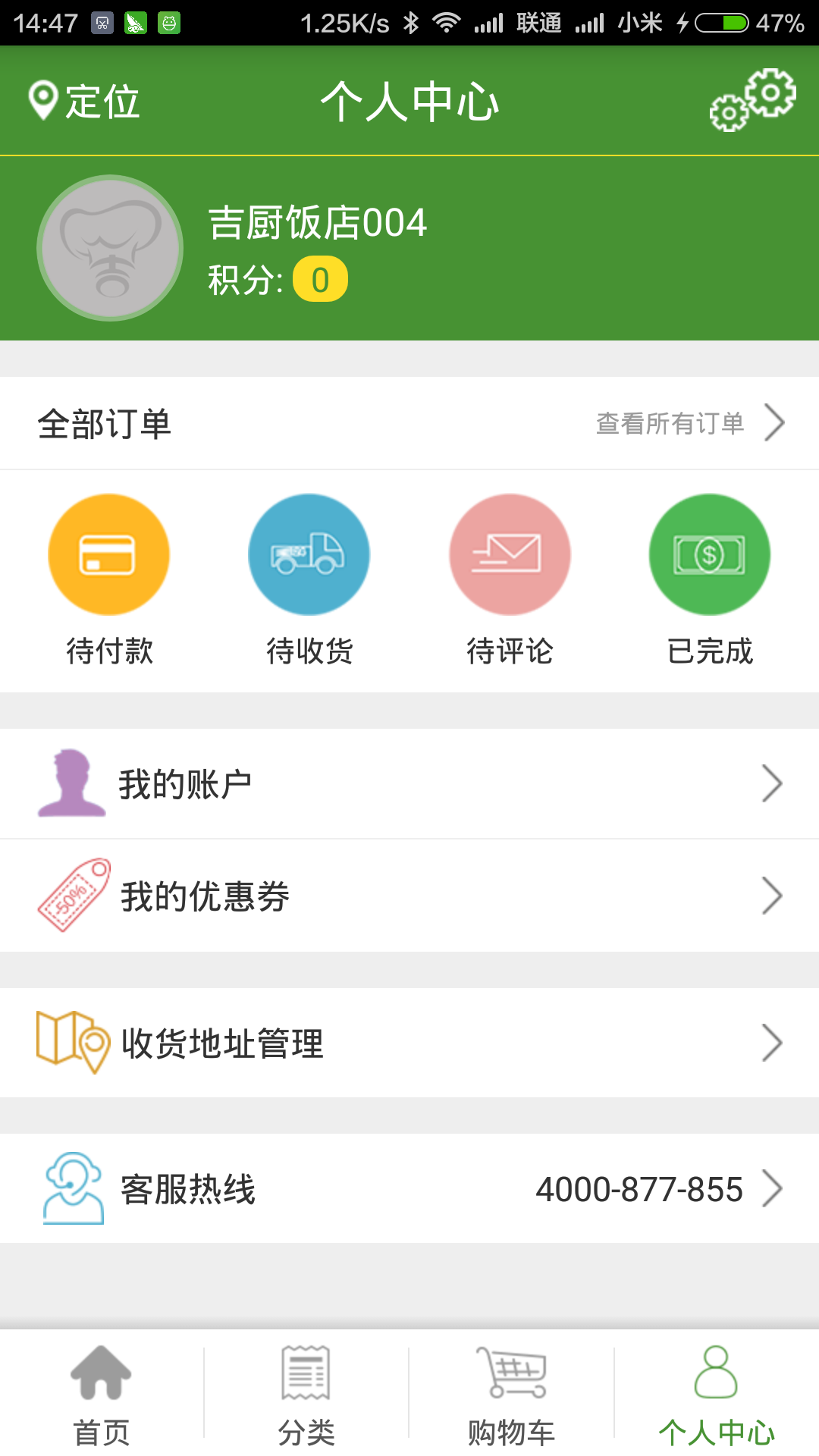The width and height of the screenshot is (819, 1456).
Task: Select the 个人中心 bottom tab
Action: coord(716,1394)
